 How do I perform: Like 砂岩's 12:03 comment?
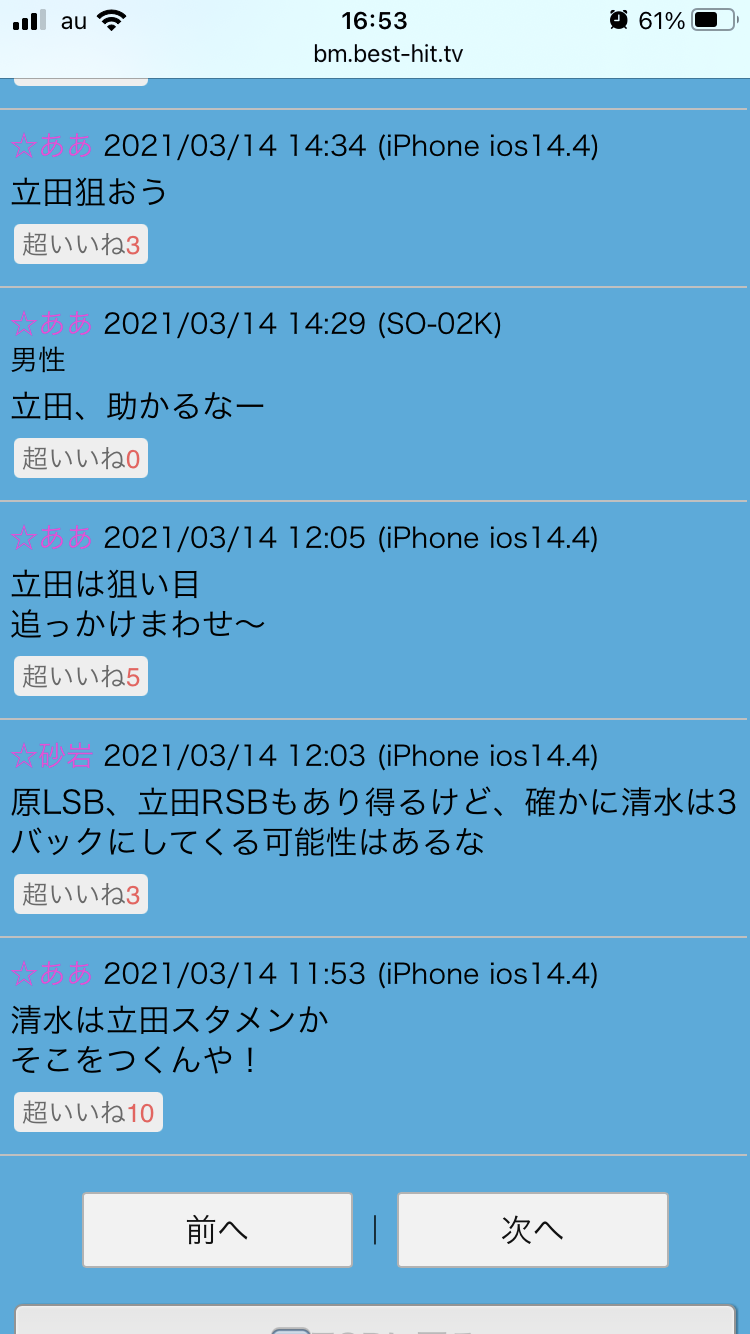click(x=81, y=894)
